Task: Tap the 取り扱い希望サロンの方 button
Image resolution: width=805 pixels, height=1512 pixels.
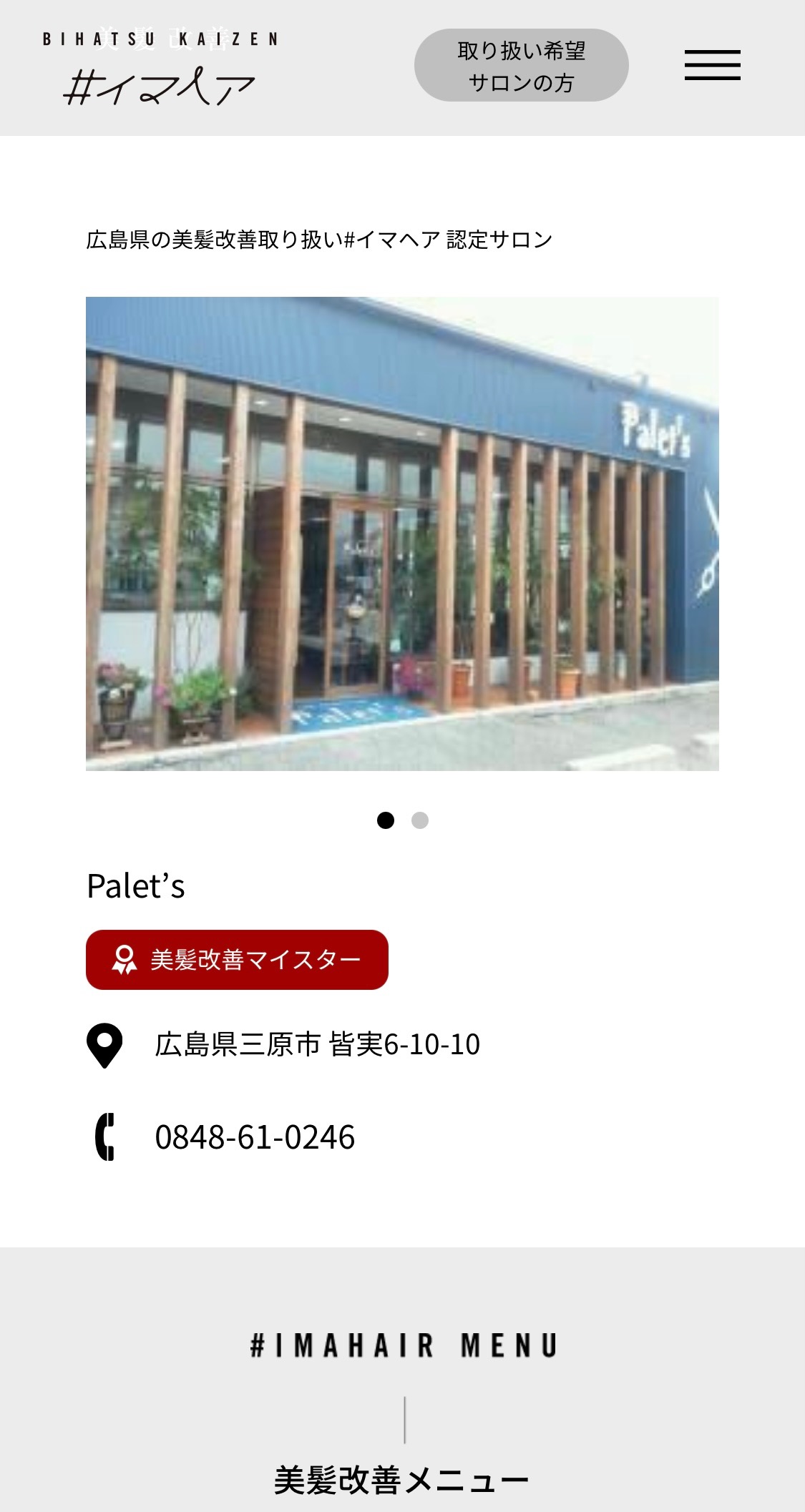Action: coord(521,65)
